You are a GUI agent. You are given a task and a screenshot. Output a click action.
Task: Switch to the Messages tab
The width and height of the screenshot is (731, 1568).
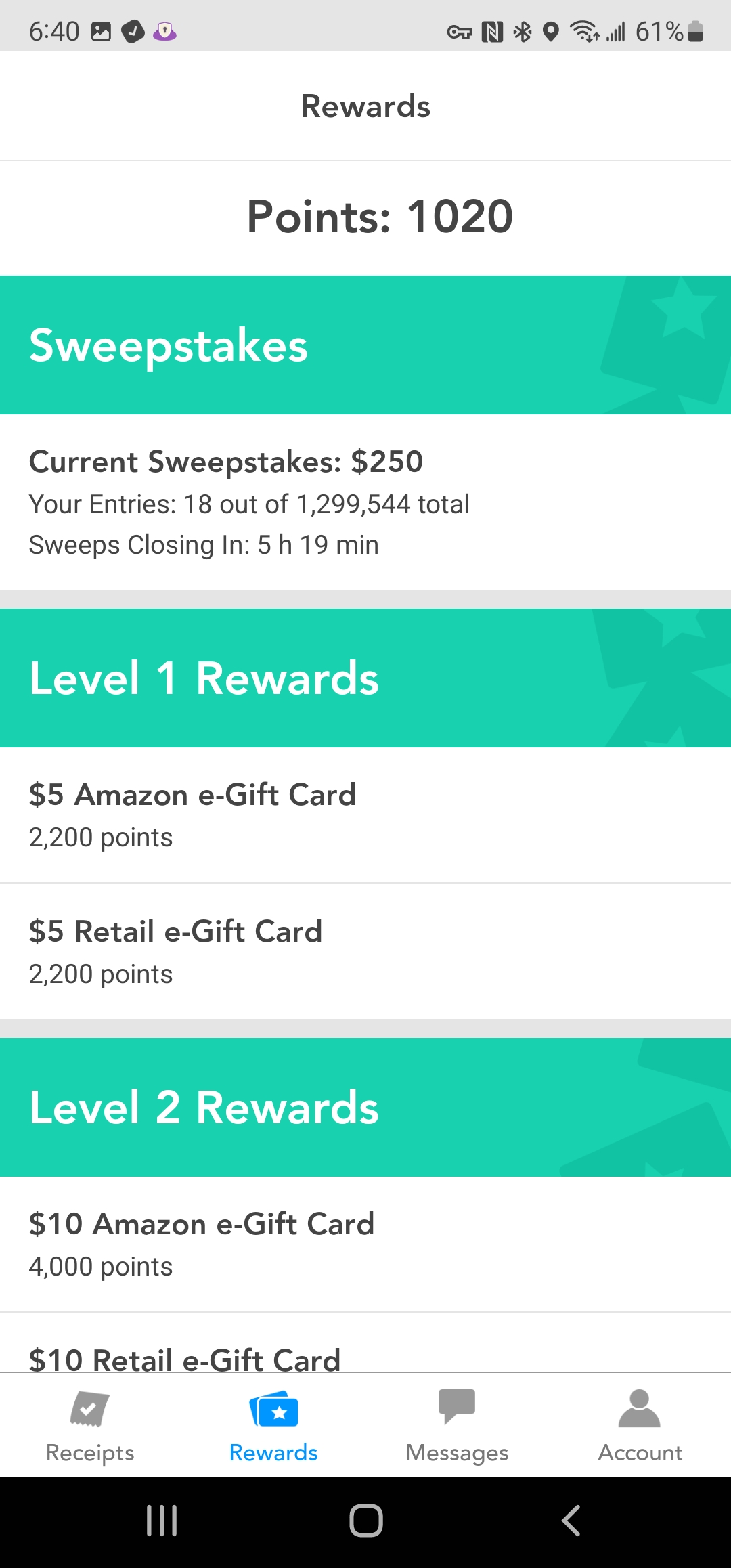pos(457,1424)
